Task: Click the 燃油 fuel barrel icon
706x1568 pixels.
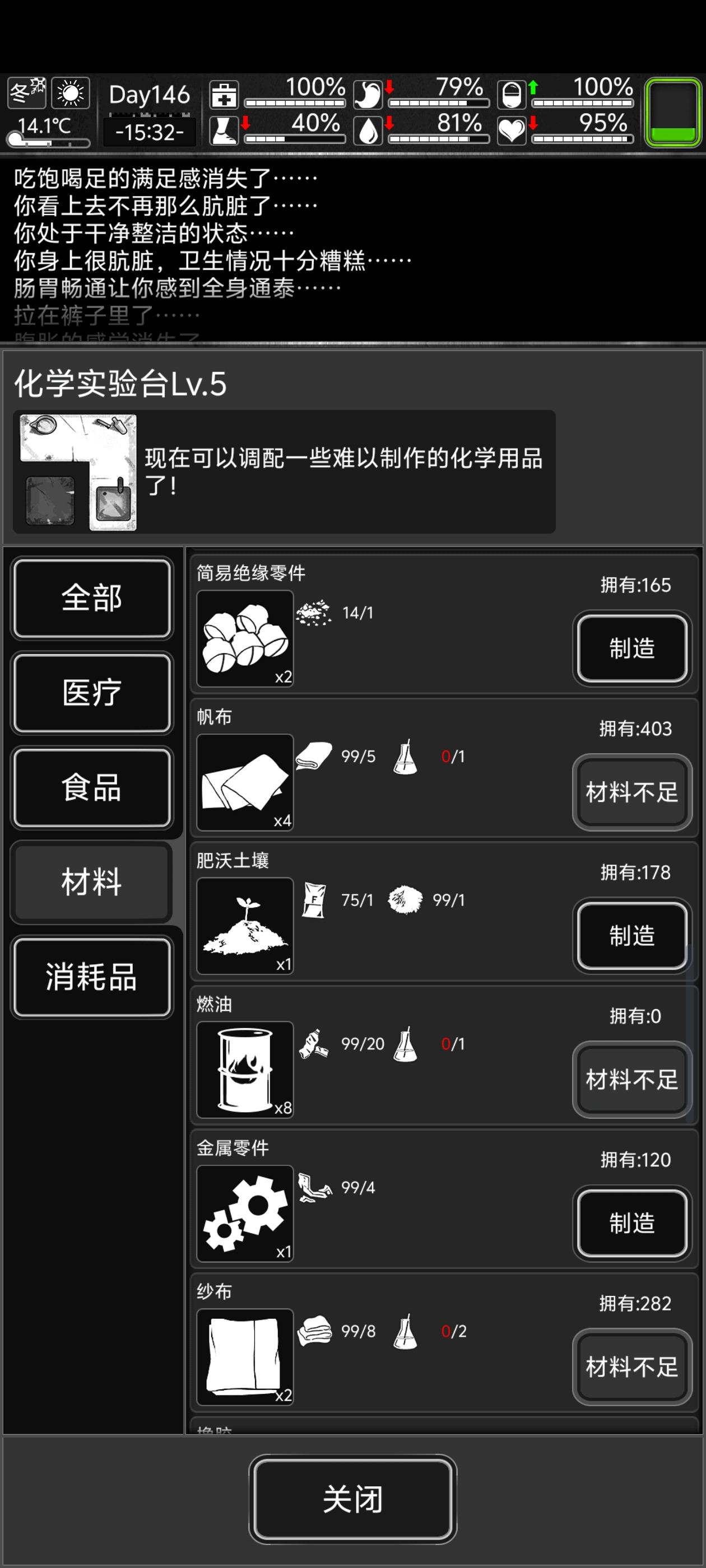Action: tap(244, 1068)
